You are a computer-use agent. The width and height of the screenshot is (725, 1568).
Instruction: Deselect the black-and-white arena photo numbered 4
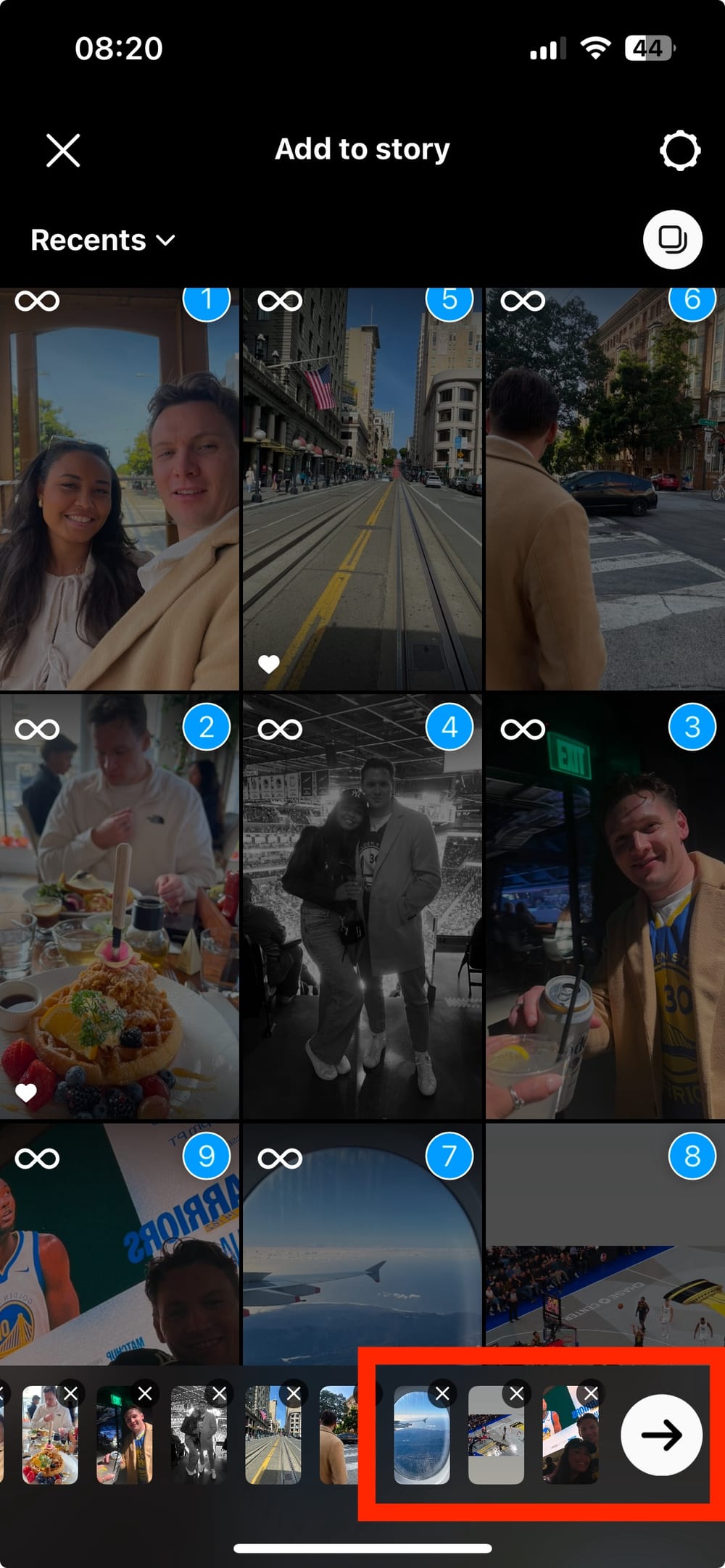point(449,727)
